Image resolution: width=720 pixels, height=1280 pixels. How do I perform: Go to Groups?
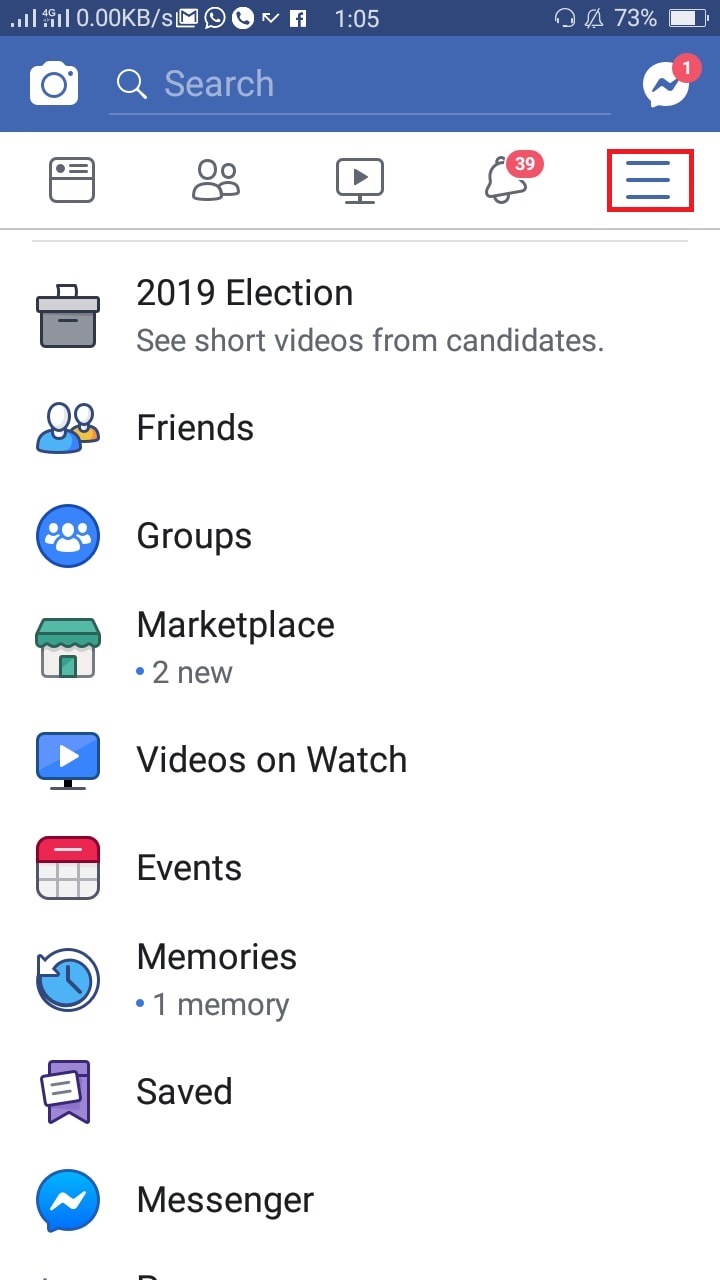360,536
